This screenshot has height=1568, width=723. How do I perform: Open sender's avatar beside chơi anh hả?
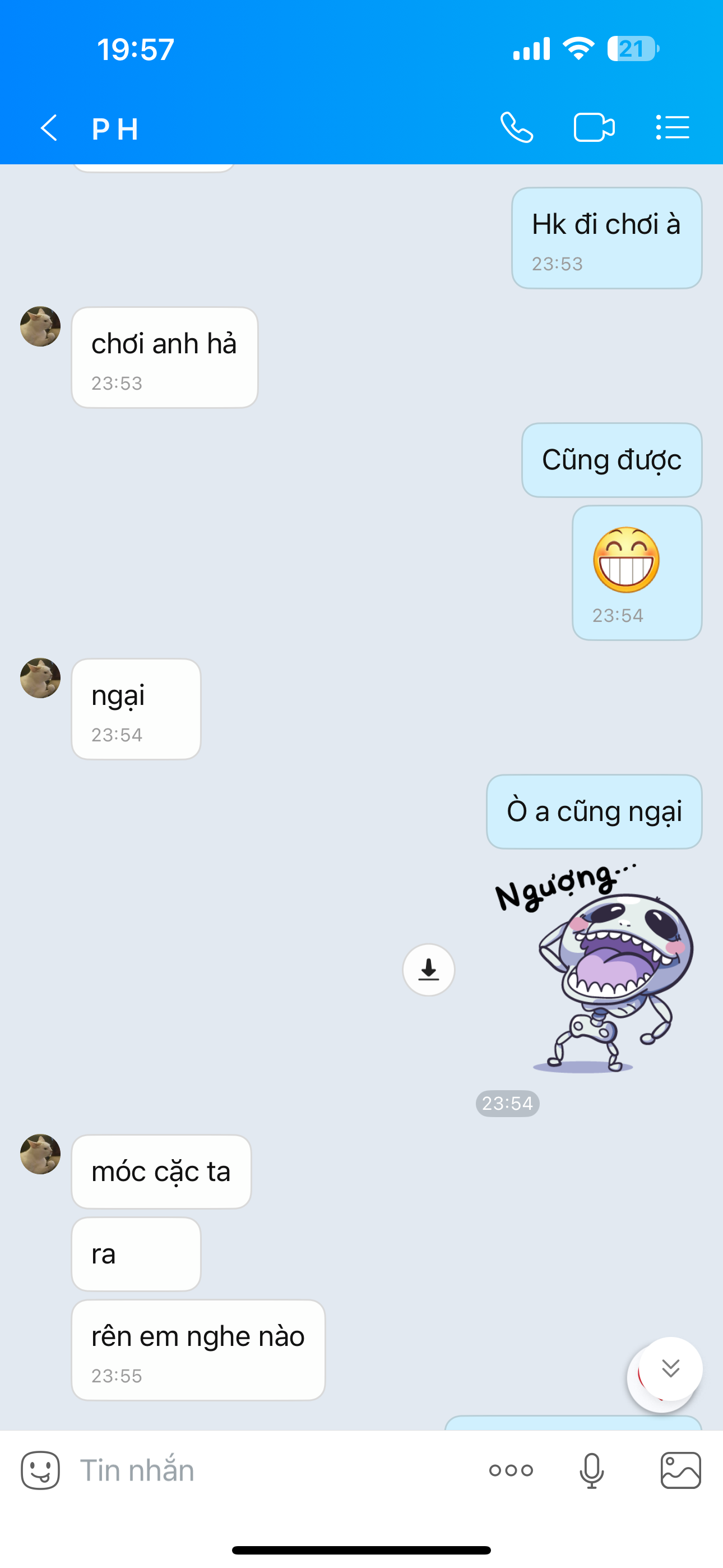[x=40, y=327]
